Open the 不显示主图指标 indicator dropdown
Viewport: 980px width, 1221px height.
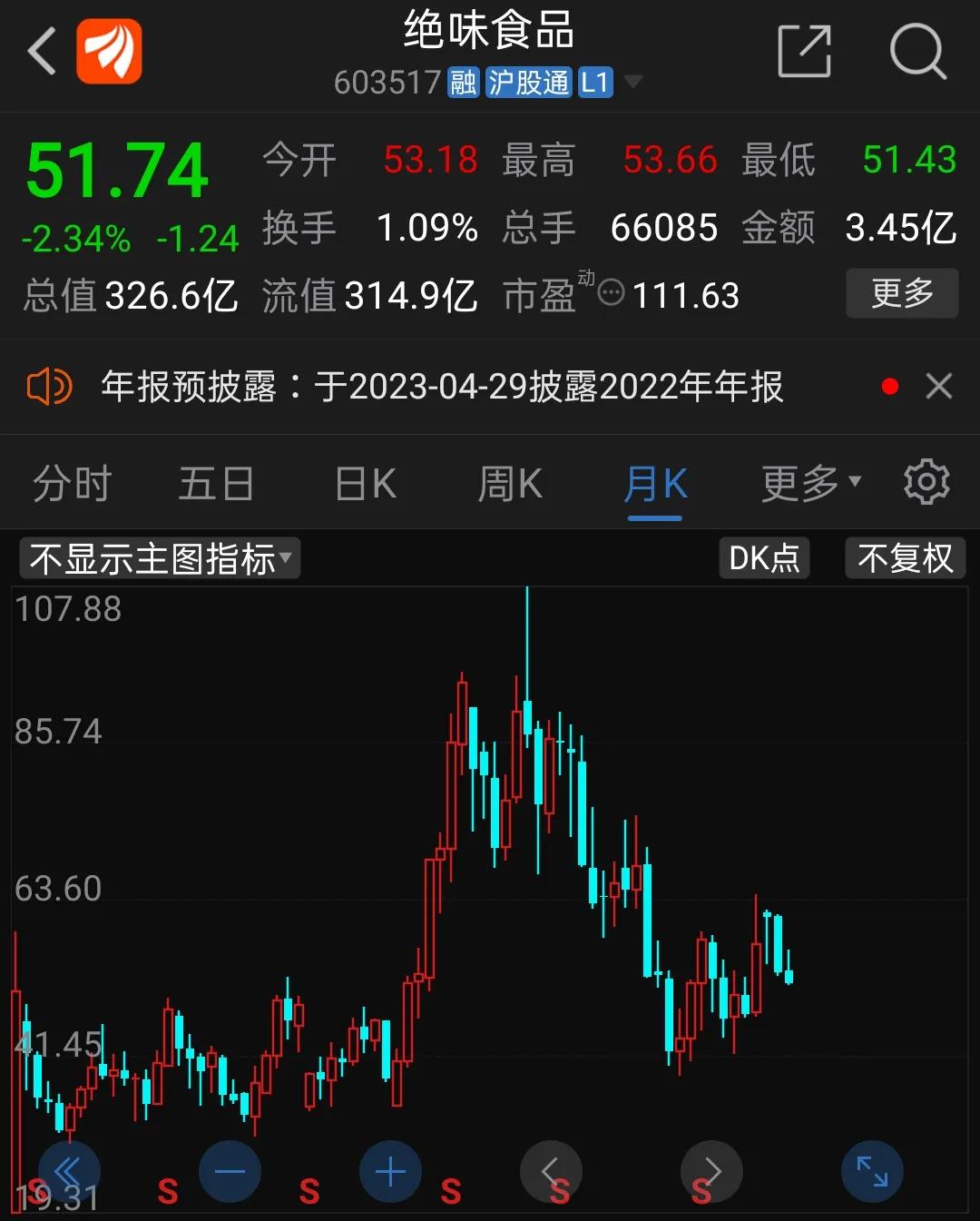pyautogui.click(x=159, y=558)
